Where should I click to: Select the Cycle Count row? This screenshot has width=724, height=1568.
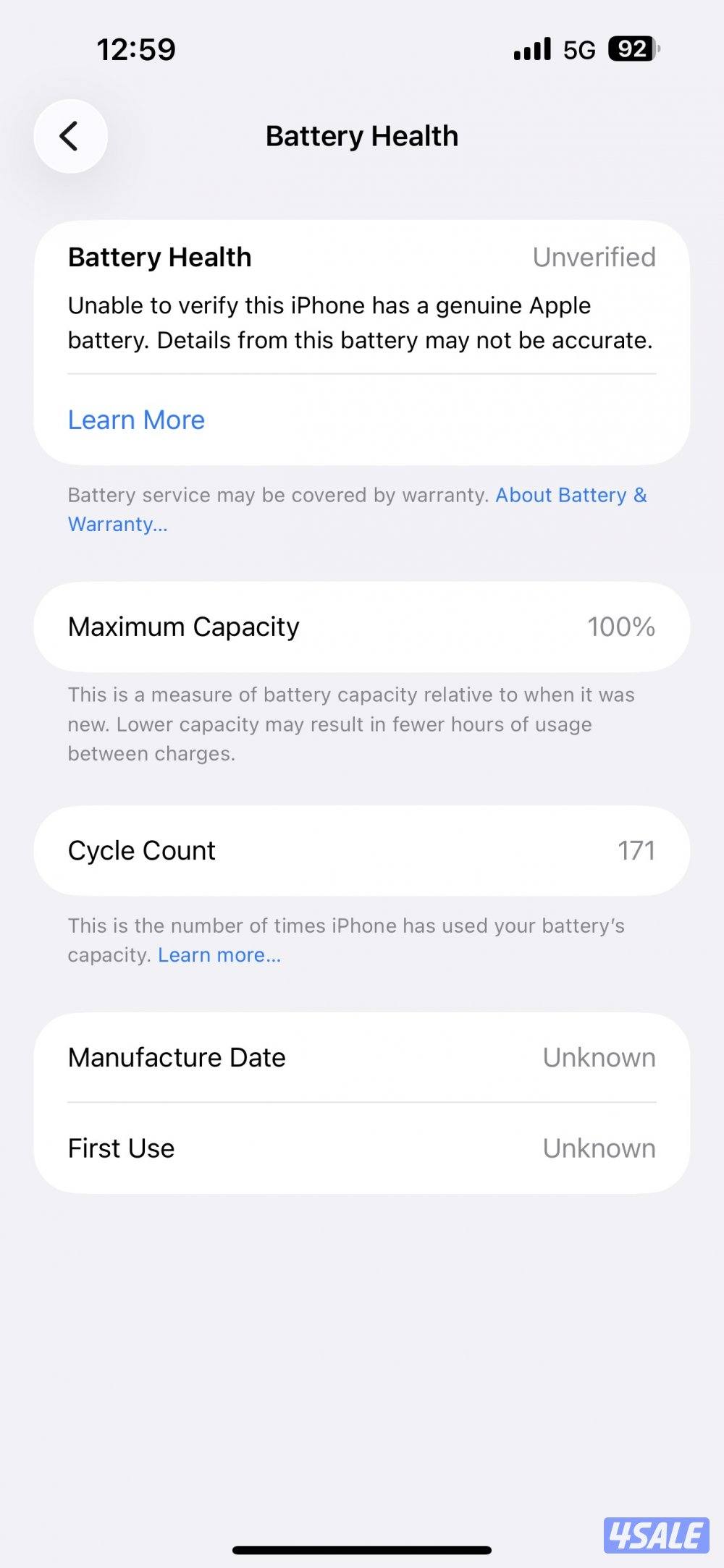tap(361, 850)
